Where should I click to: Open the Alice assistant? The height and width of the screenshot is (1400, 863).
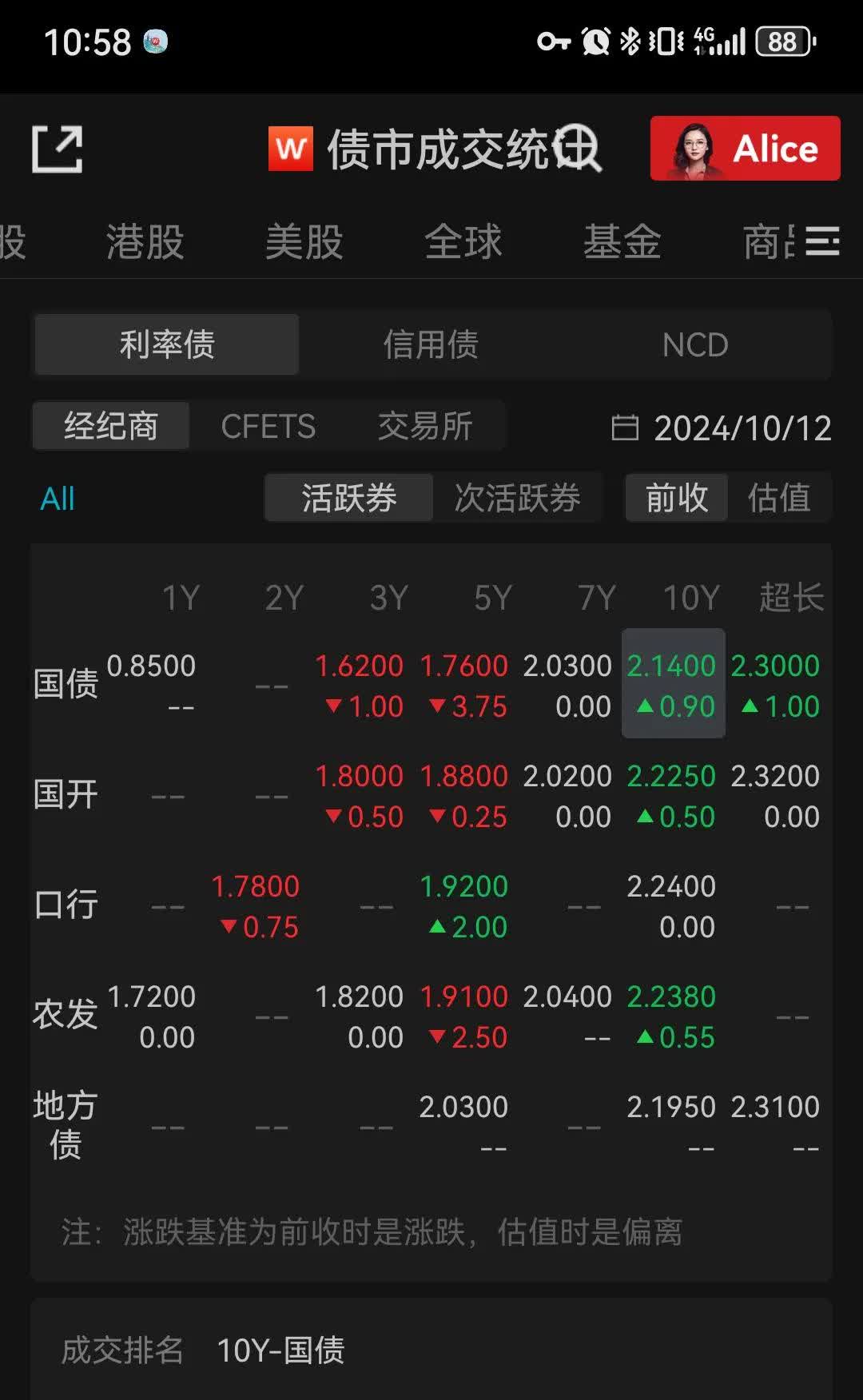point(743,149)
